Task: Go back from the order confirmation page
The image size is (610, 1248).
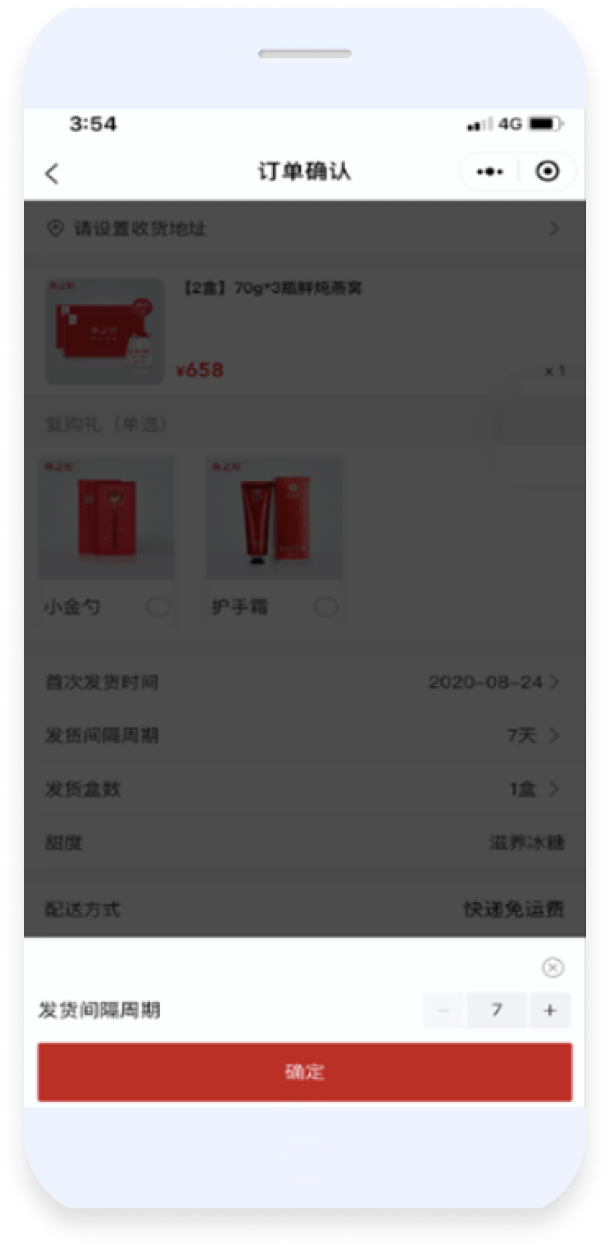Action: click(52, 173)
